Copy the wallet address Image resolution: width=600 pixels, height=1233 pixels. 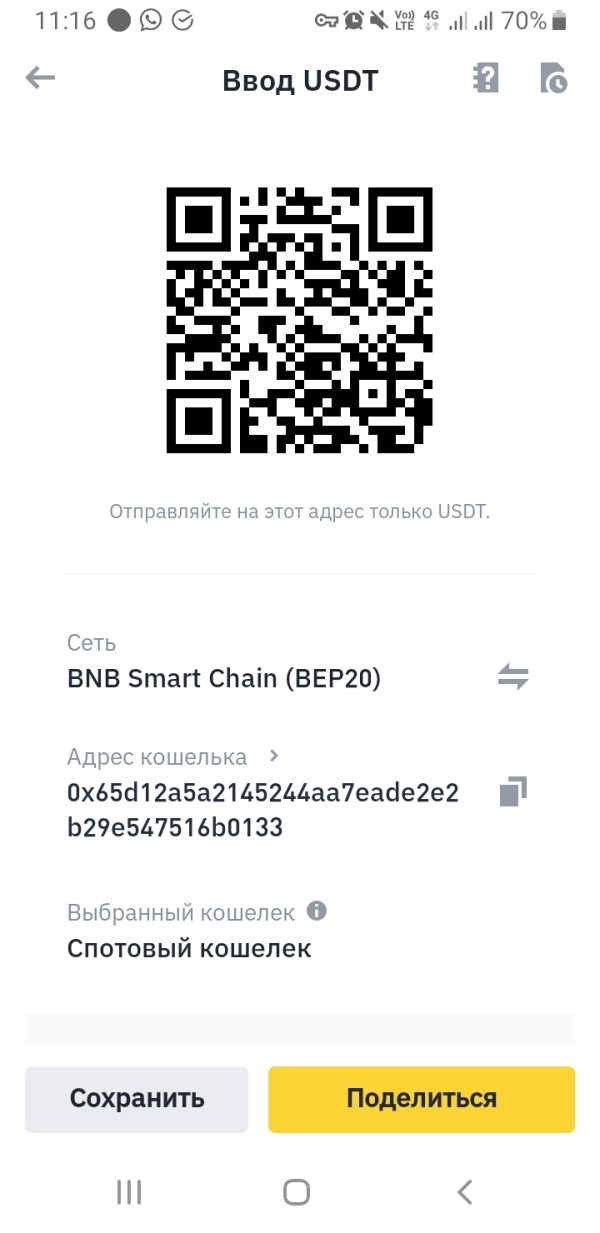point(512,792)
